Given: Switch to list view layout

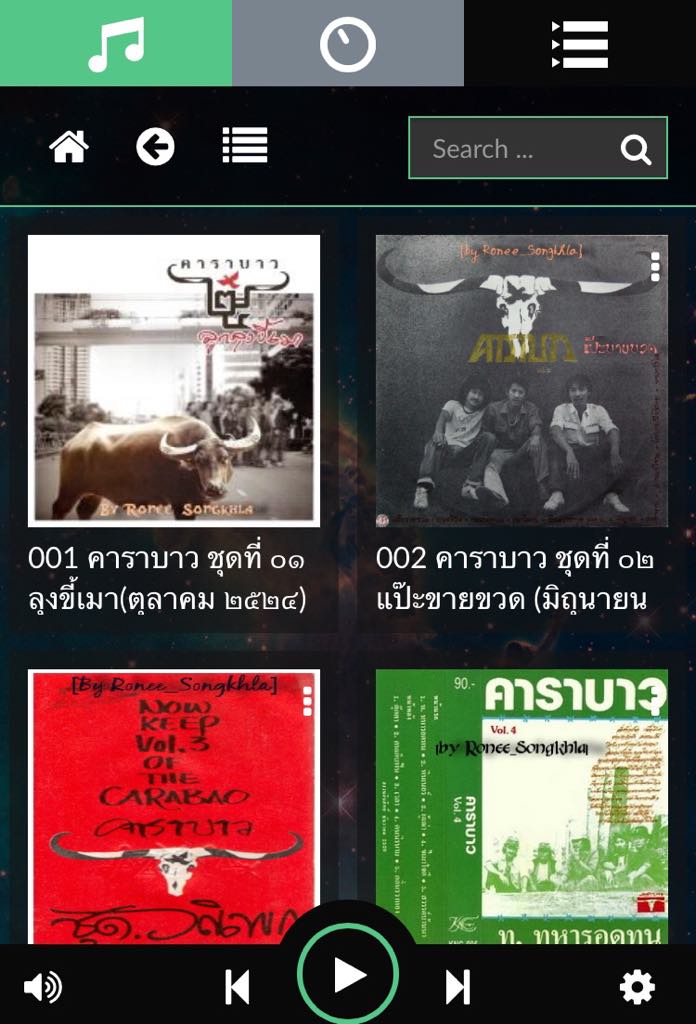Looking at the screenshot, I should (x=245, y=146).
